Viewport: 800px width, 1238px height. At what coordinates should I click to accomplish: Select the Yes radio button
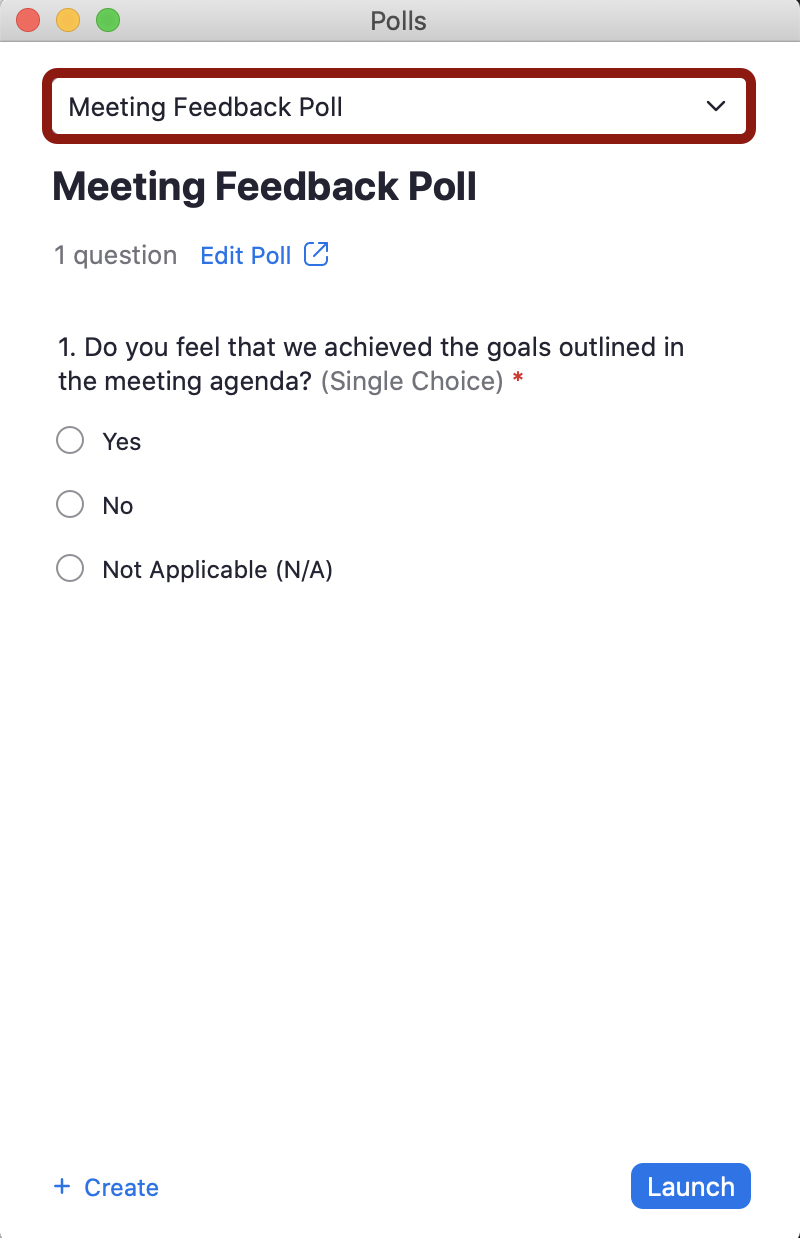[70, 440]
